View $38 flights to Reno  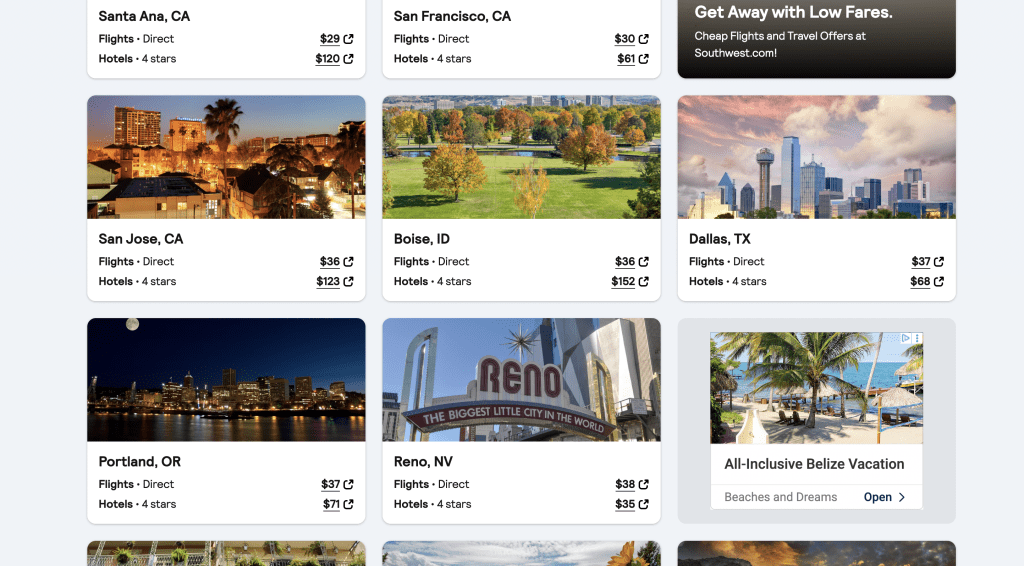tap(632, 484)
